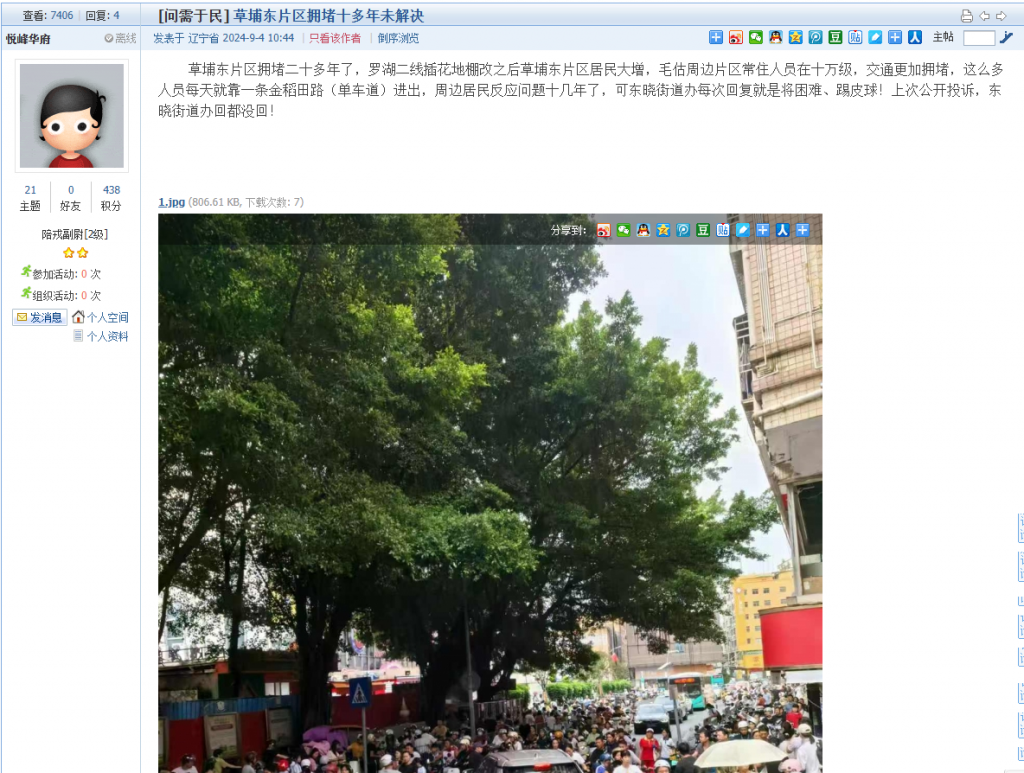Viewport: 1024px width, 773px height.
Task: Print this thread with the printer icon
Action: point(966,16)
